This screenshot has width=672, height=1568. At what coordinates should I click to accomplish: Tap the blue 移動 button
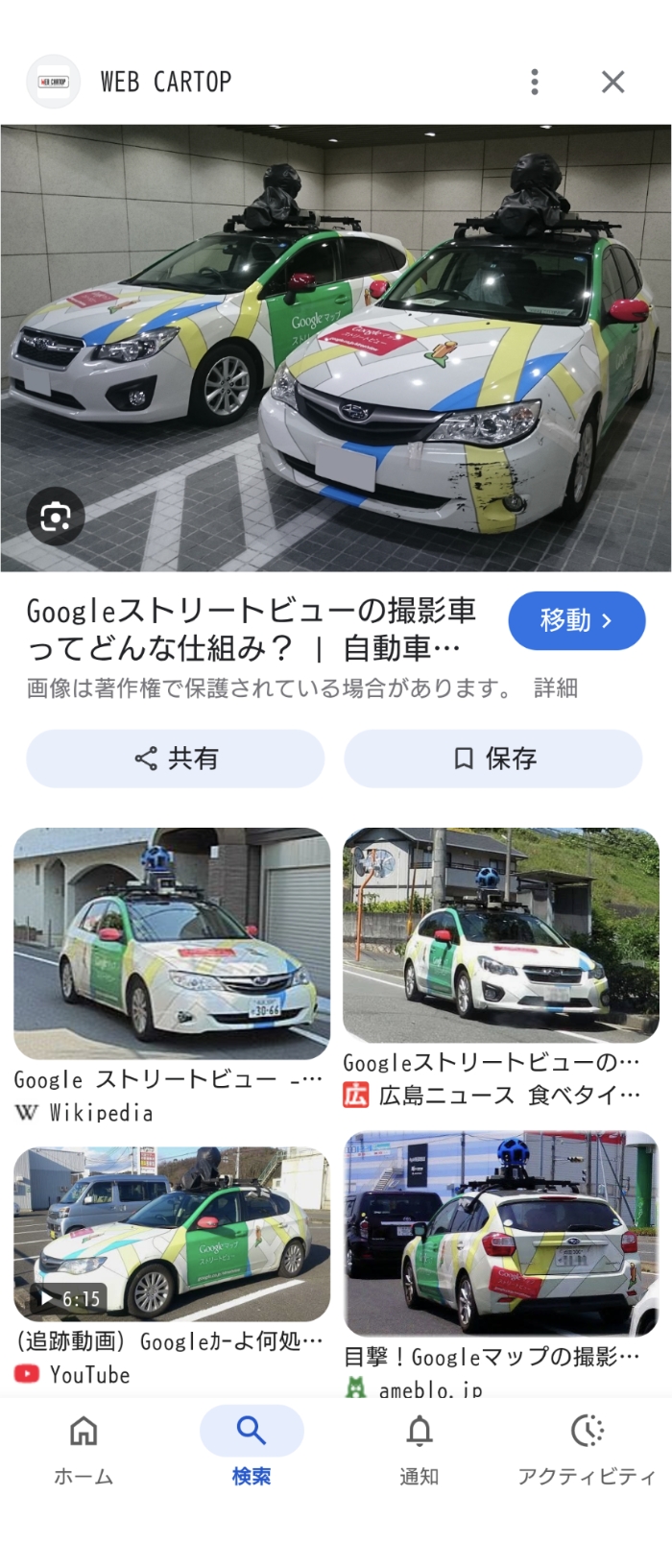(576, 620)
